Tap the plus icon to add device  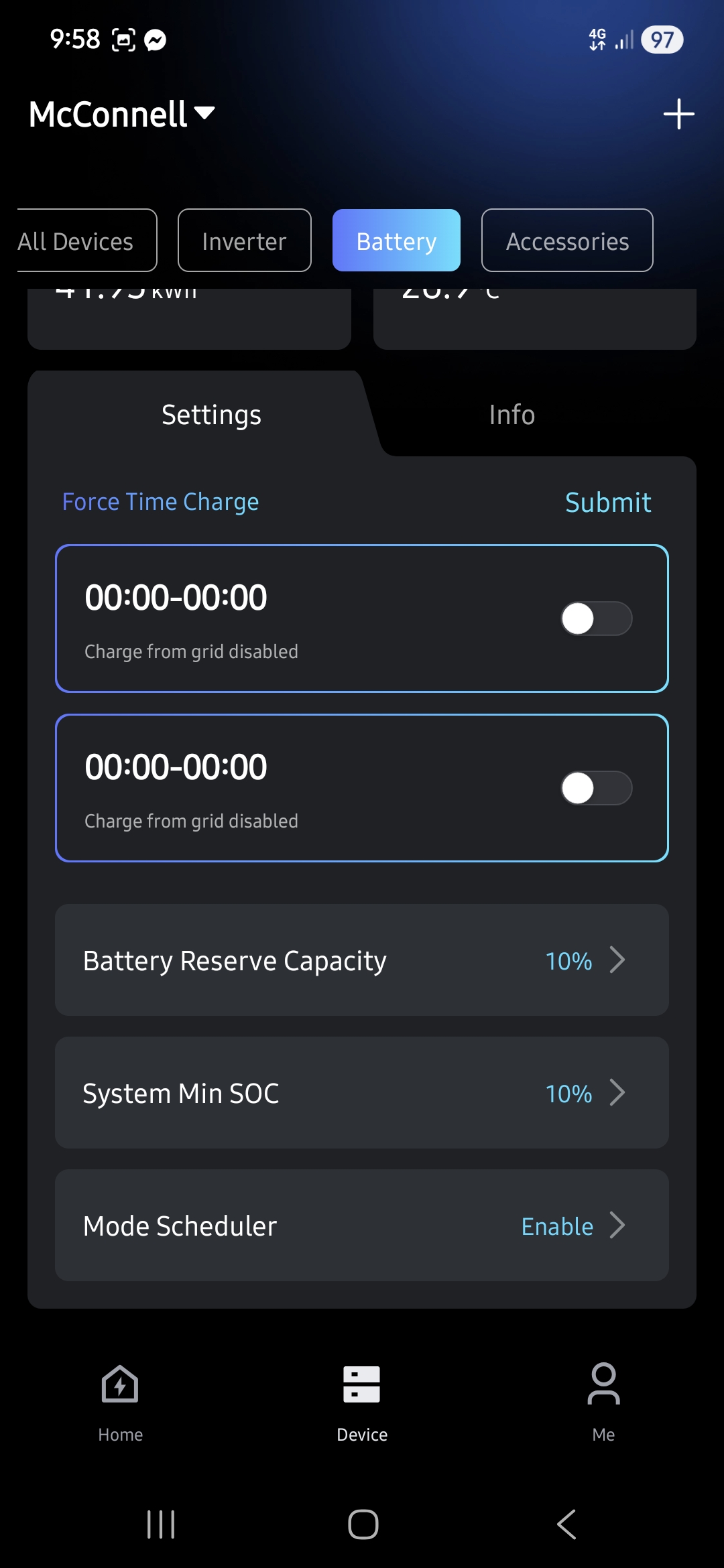tap(678, 114)
